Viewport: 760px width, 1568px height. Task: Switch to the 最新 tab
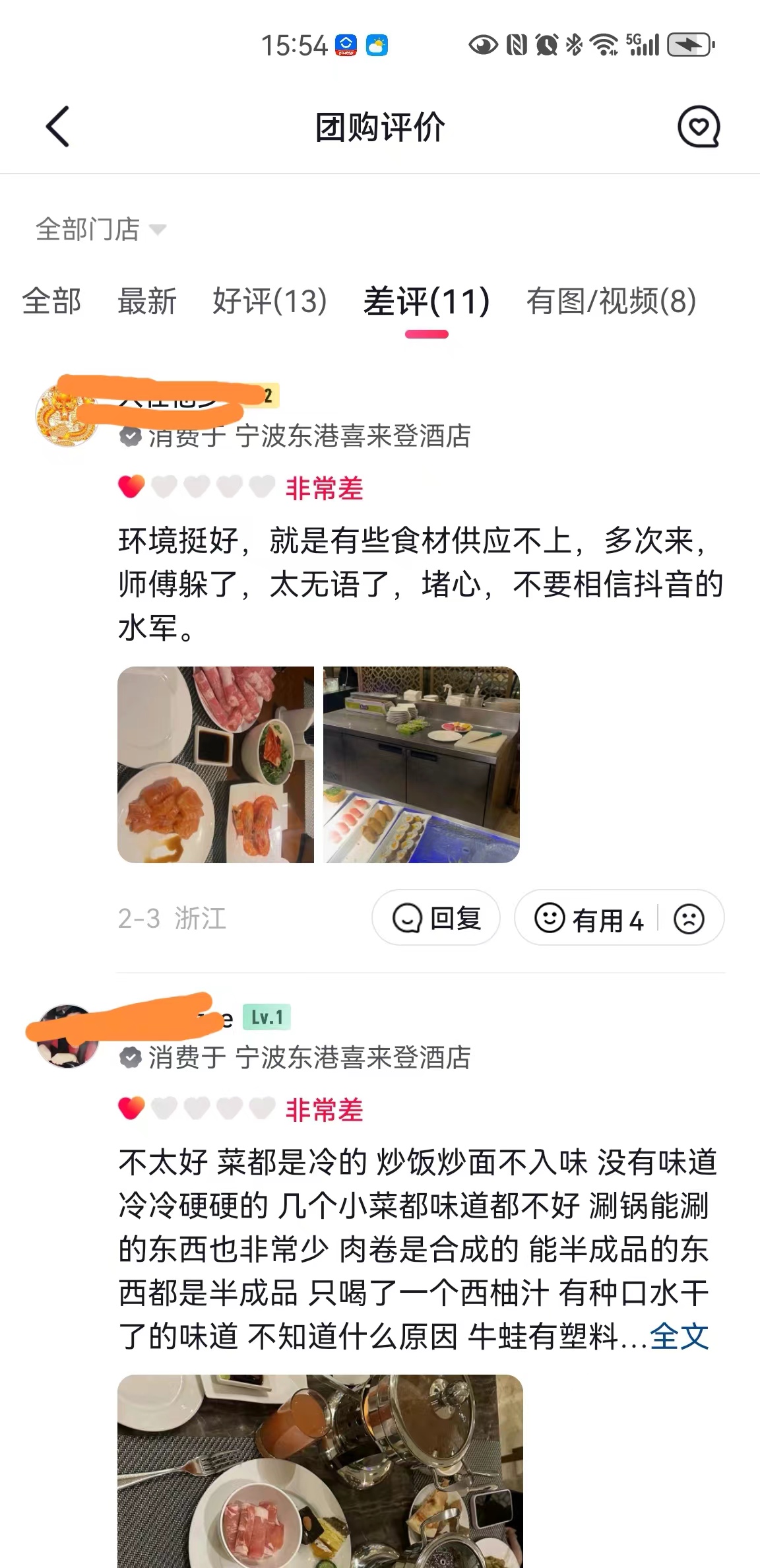[x=146, y=302]
